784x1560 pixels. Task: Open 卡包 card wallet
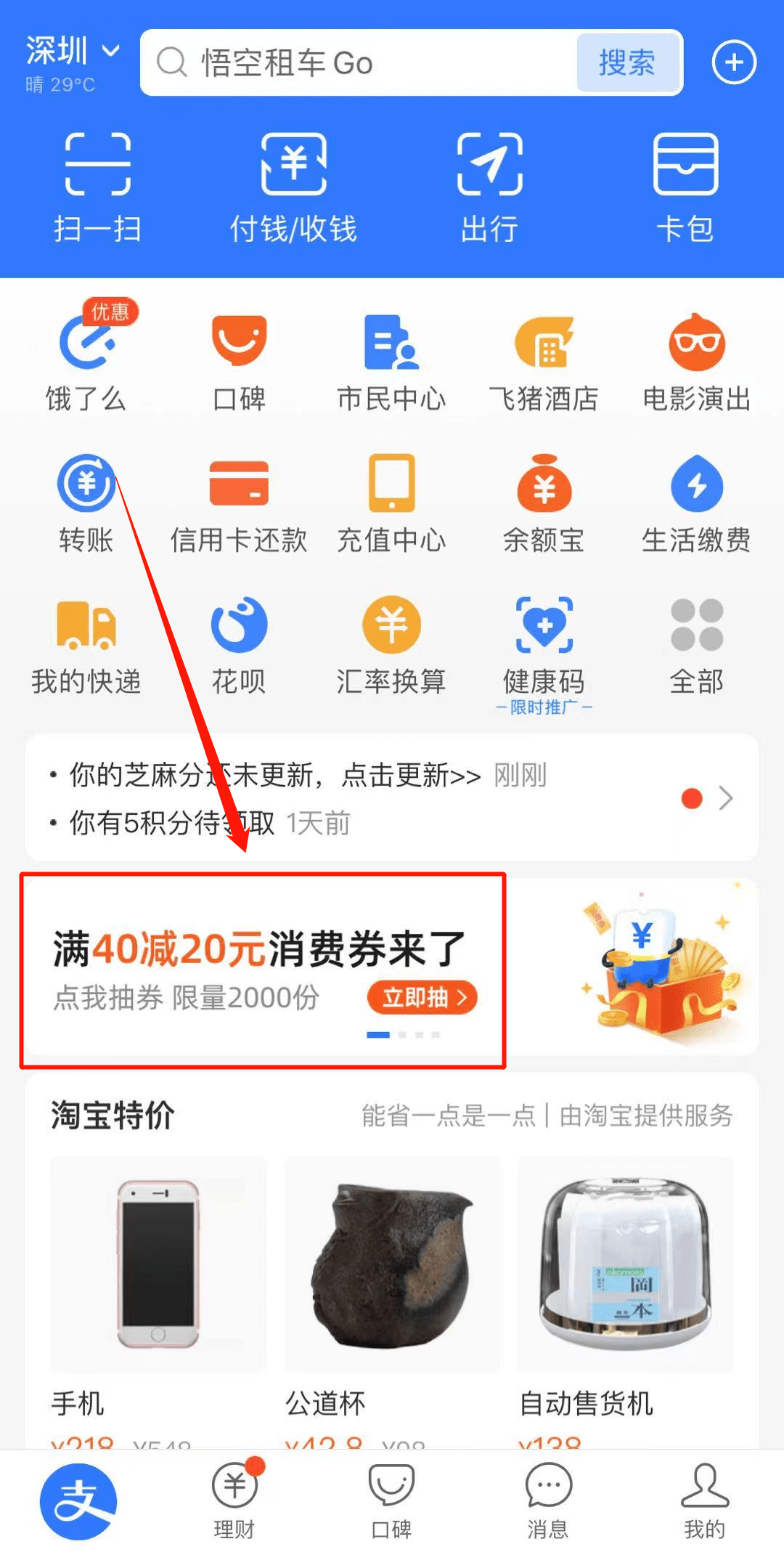click(685, 186)
